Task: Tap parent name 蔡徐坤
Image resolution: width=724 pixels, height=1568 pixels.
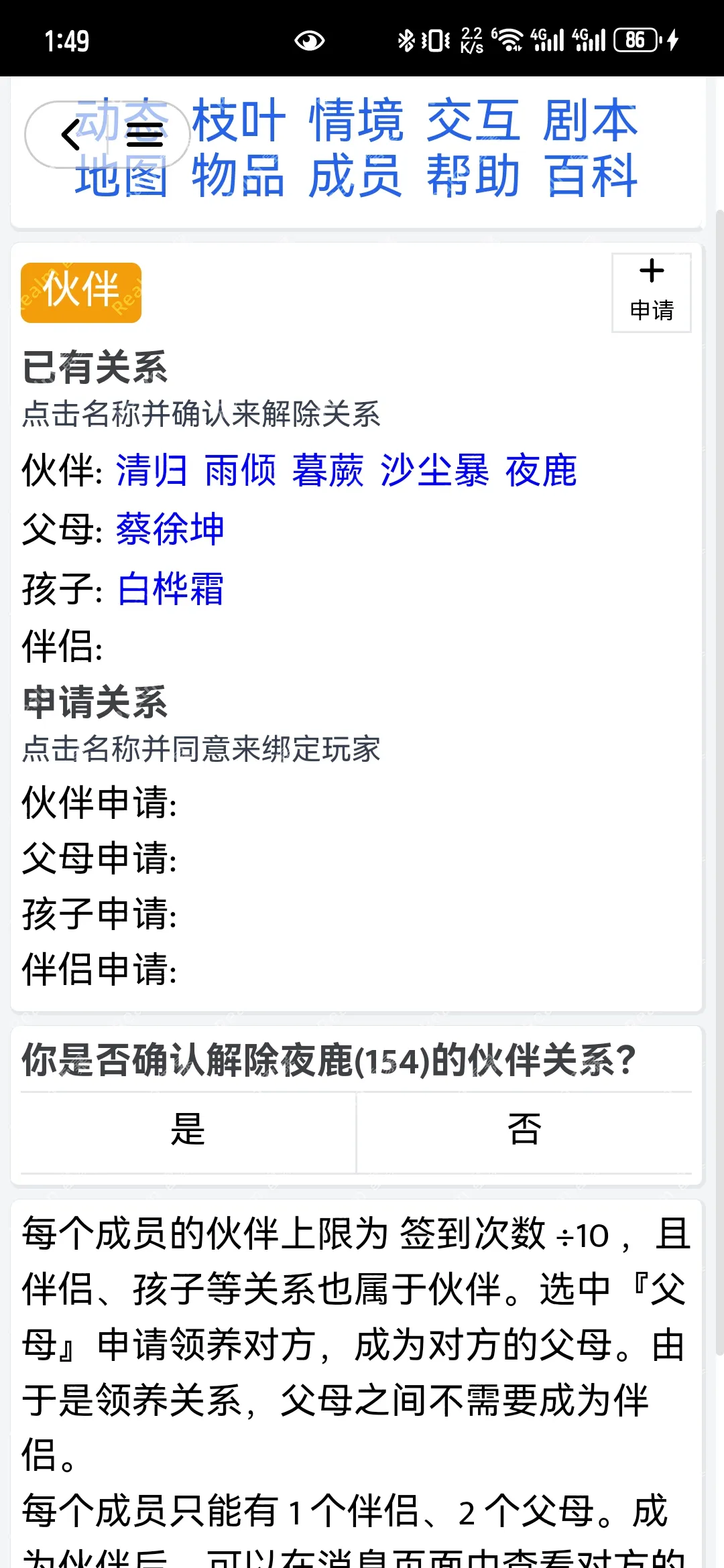Action: 170,529
